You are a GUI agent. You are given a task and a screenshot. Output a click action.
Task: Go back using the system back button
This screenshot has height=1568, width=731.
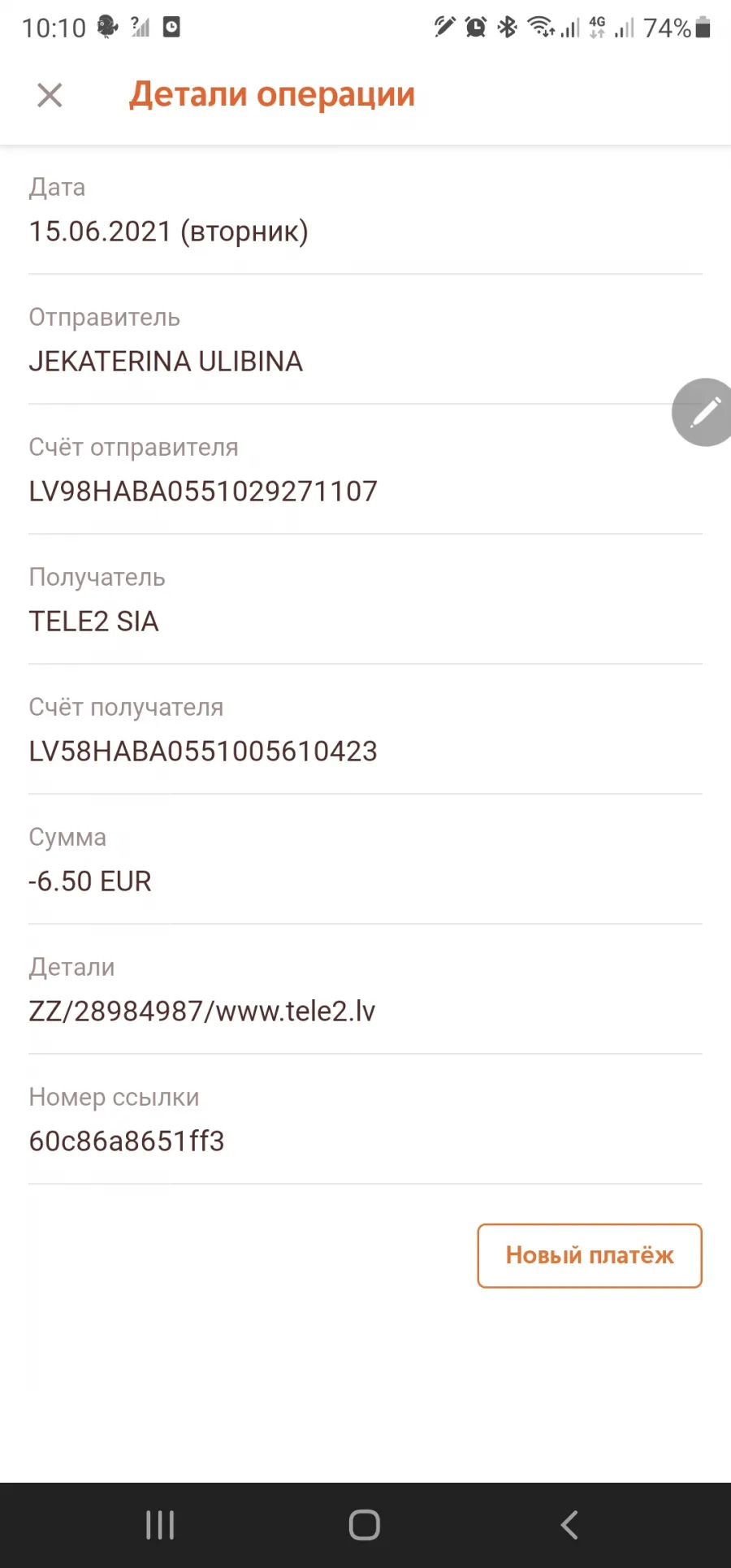569,1525
